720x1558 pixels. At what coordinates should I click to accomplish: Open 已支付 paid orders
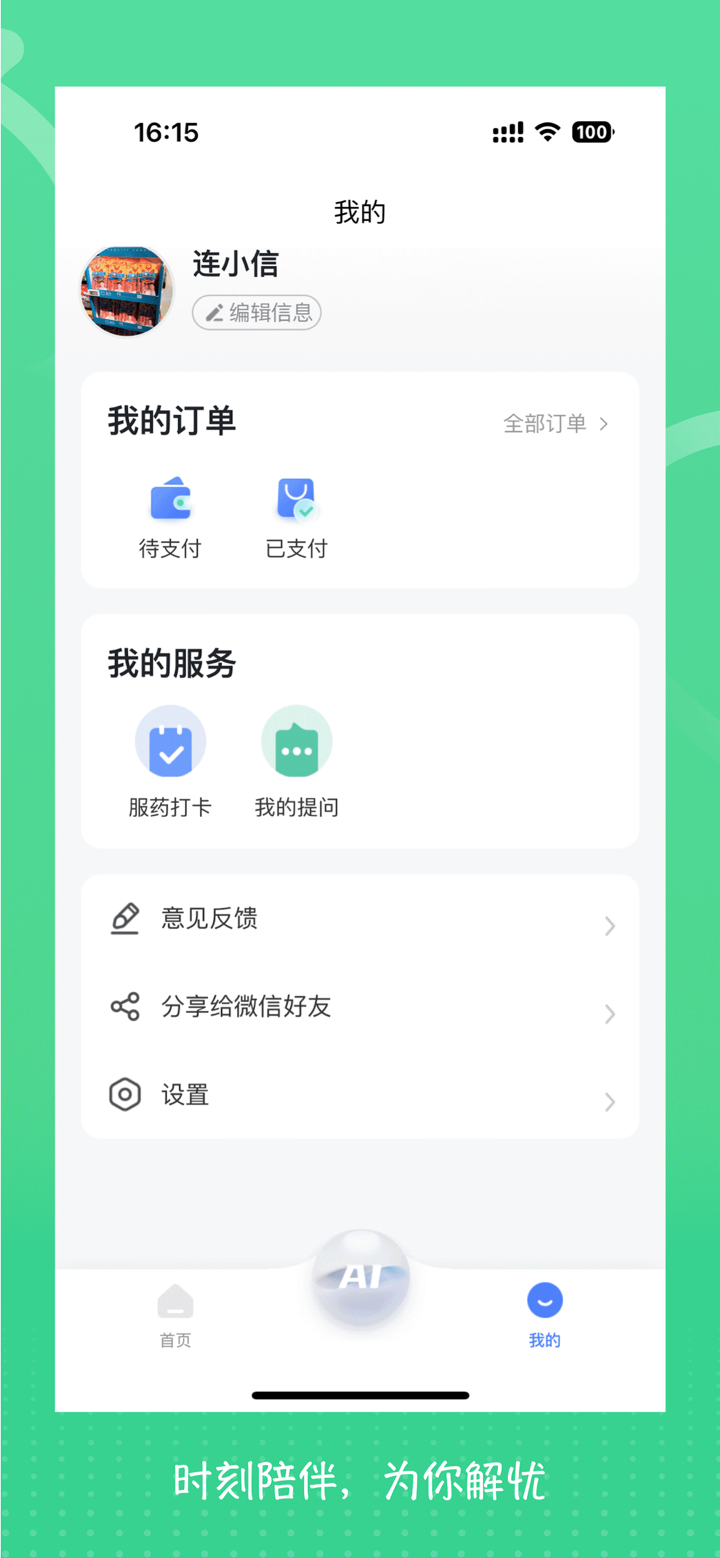[296, 513]
